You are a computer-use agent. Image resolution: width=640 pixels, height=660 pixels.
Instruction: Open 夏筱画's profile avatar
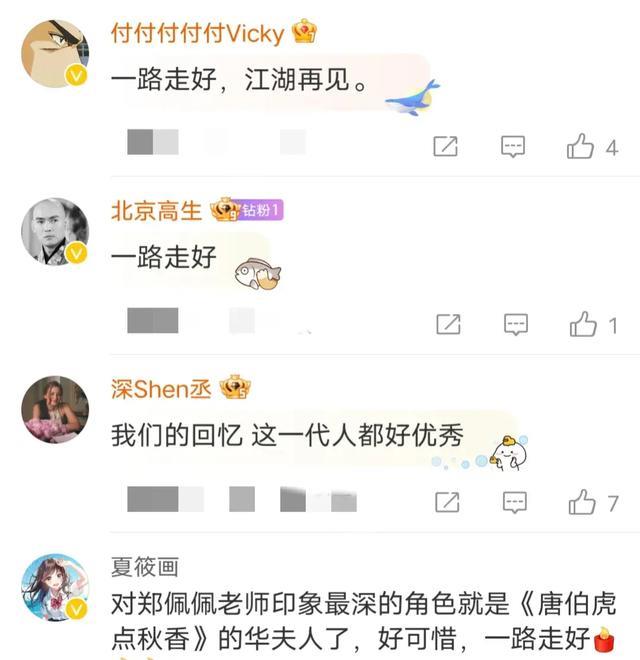(55, 587)
